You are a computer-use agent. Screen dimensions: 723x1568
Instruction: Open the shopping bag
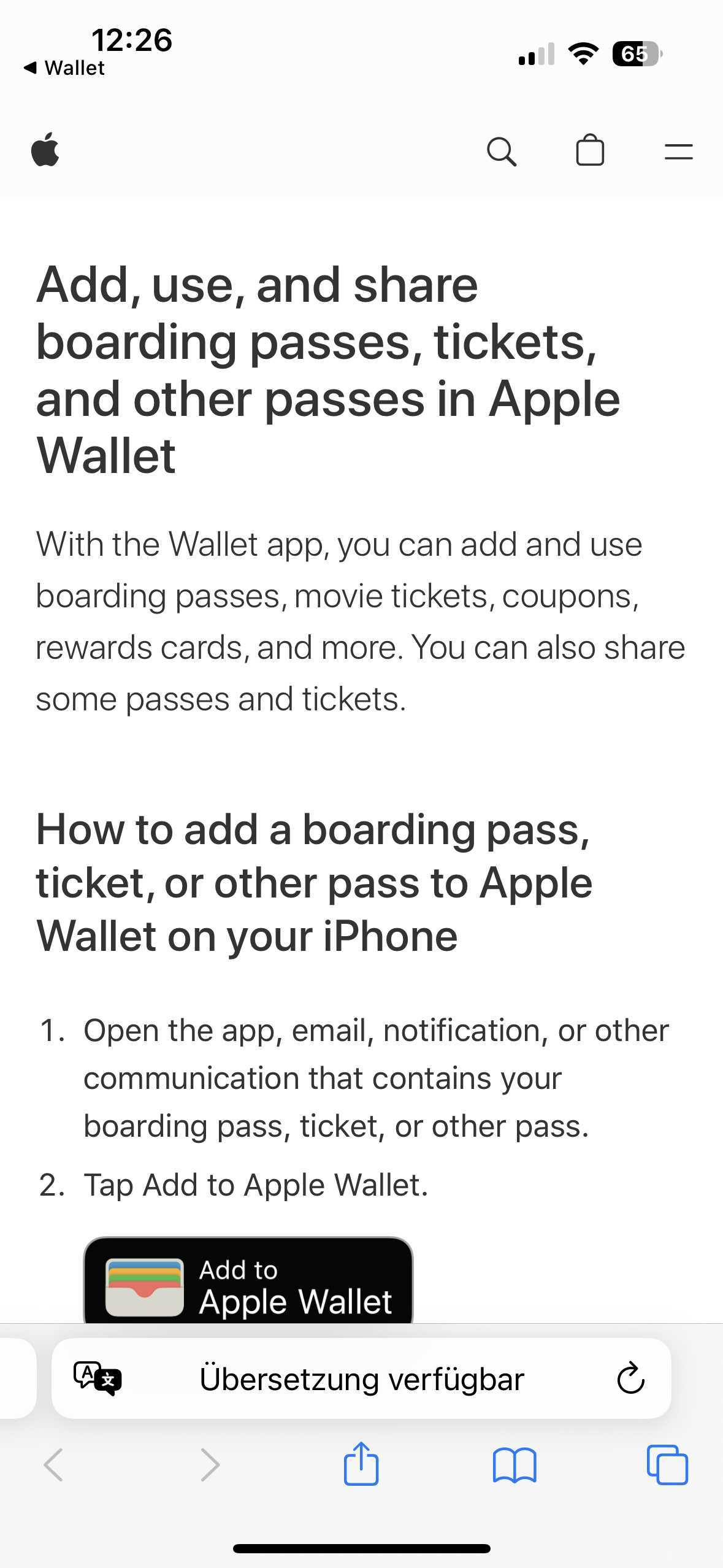(590, 151)
